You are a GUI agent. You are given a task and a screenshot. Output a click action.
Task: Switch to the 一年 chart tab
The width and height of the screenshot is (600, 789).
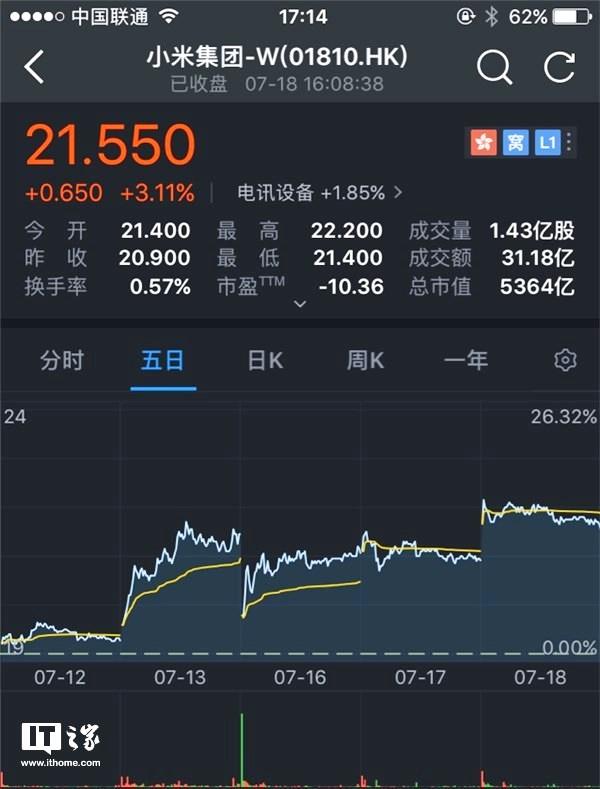465,360
